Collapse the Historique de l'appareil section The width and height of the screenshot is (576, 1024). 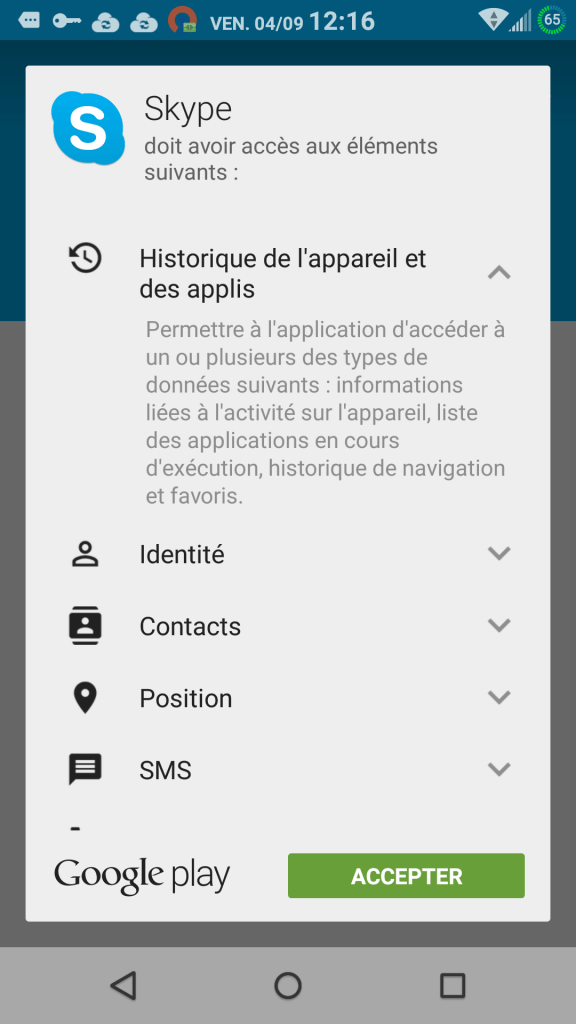click(x=499, y=272)
